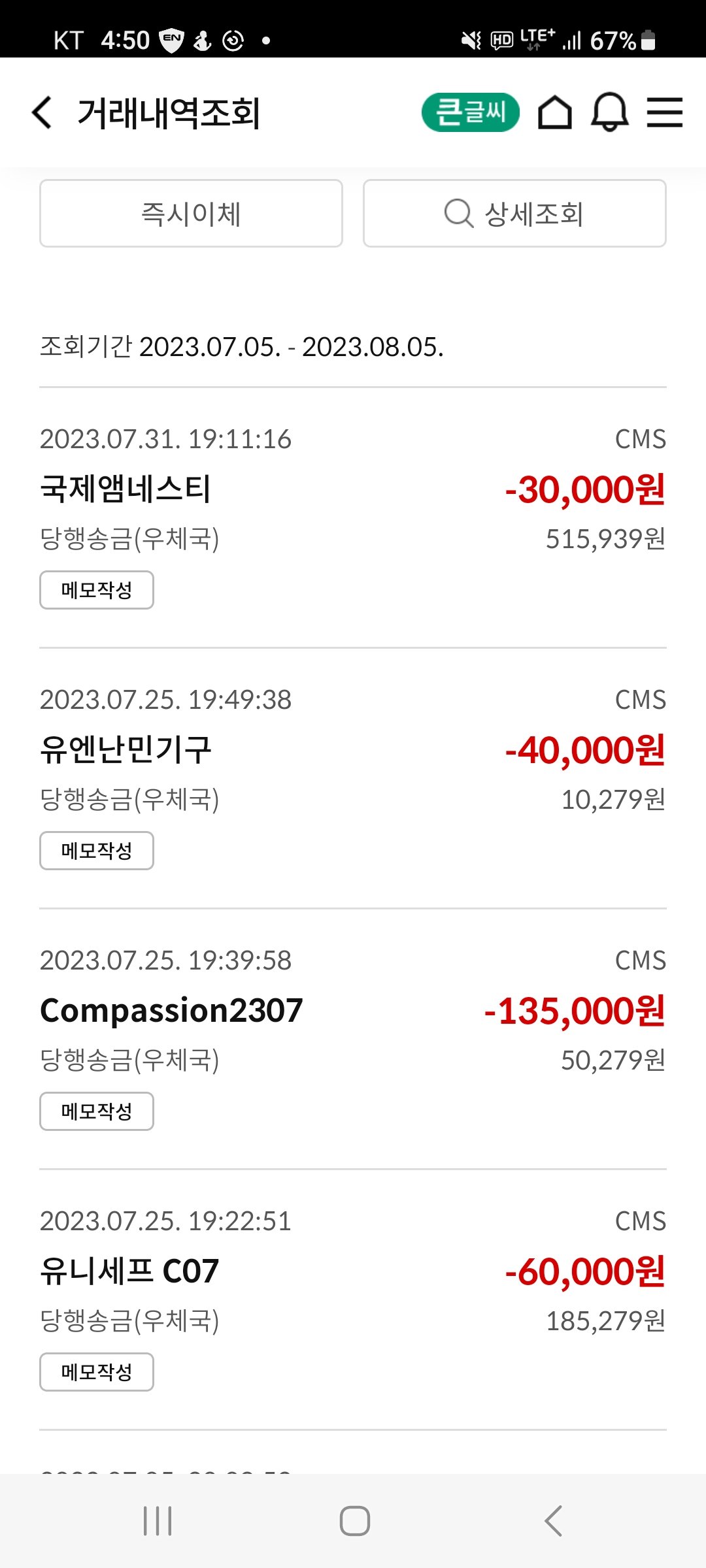Open the hamburger menu

(664, 112)
